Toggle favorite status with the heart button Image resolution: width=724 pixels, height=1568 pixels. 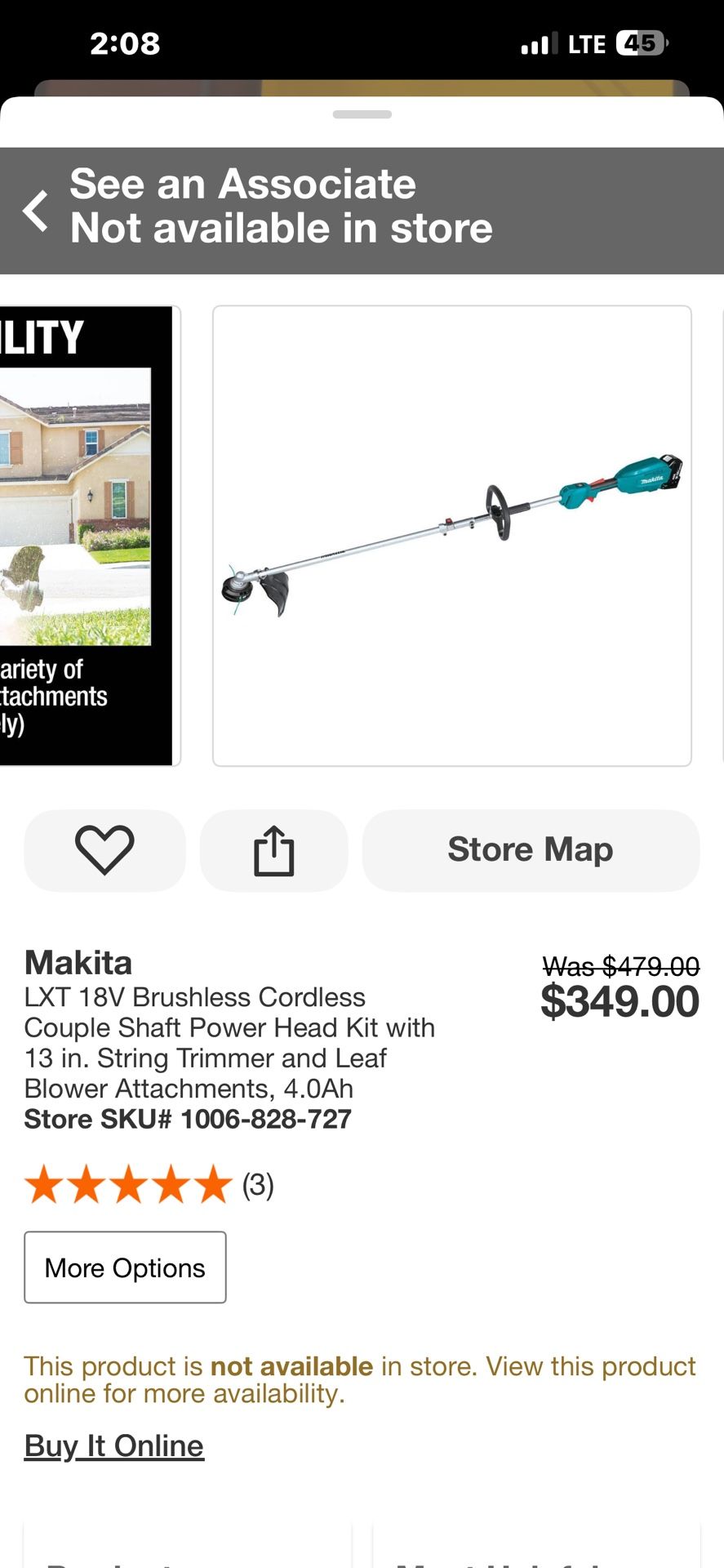pos(104,850)
